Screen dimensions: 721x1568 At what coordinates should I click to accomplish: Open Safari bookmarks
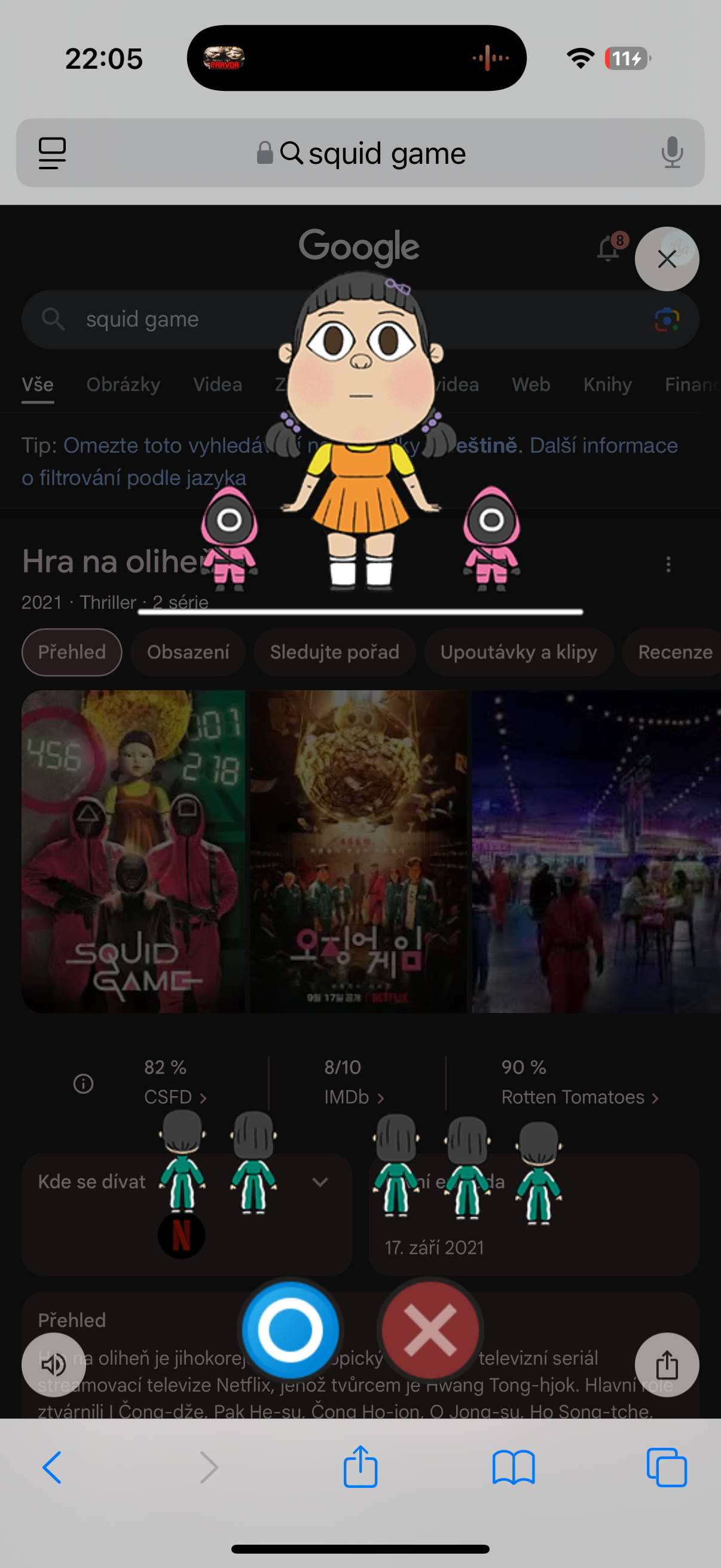point(514,1467)
